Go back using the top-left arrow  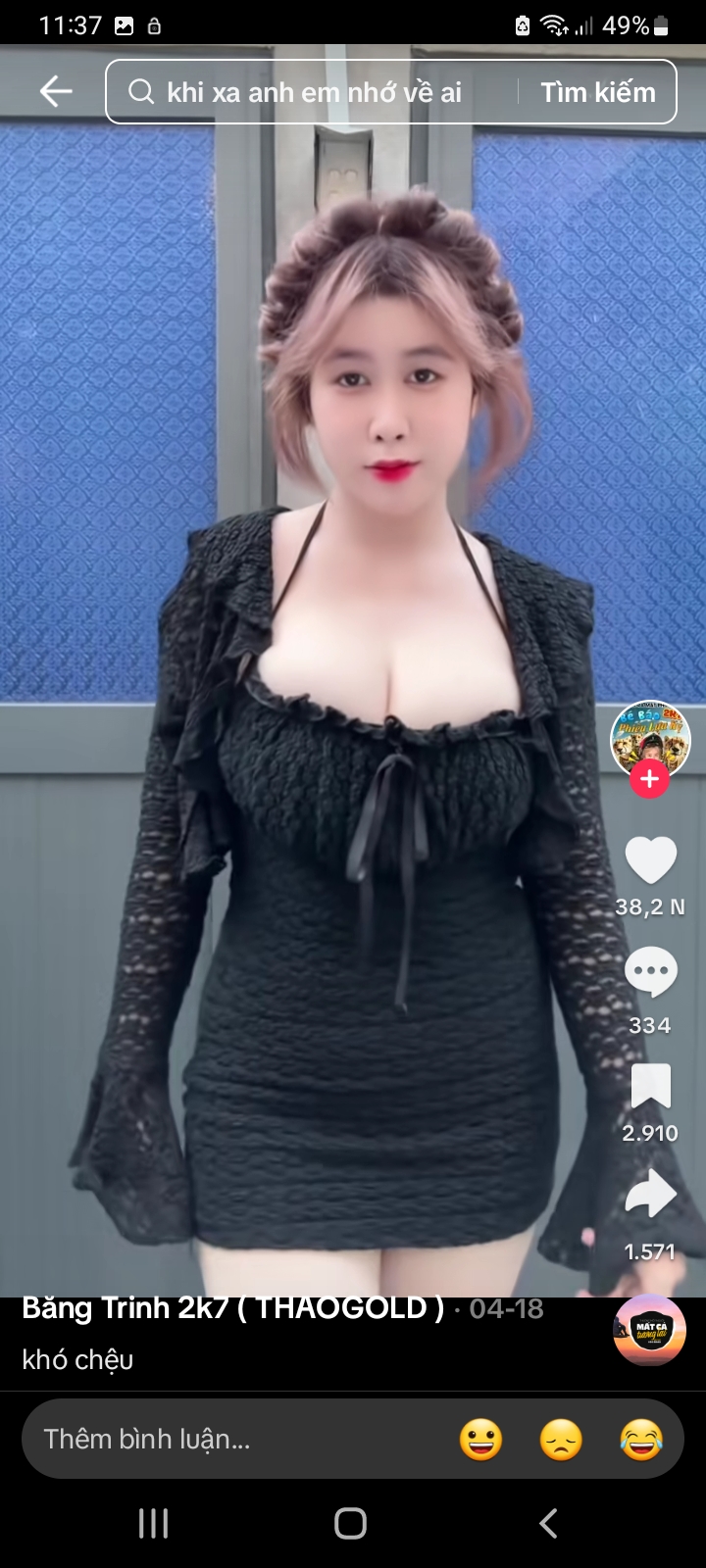tap(56, 91)
